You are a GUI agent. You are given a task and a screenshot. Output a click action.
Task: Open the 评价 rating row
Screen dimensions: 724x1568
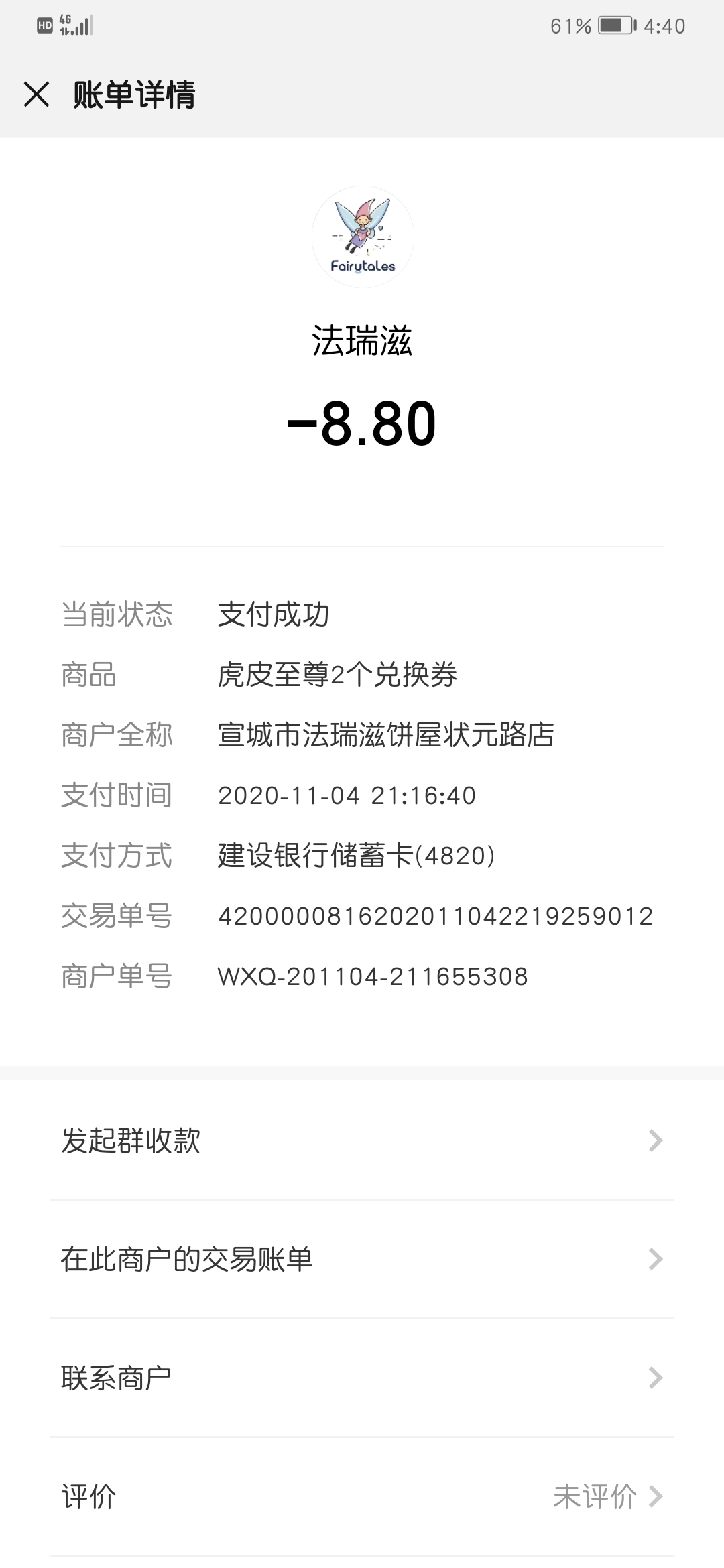362,1496
